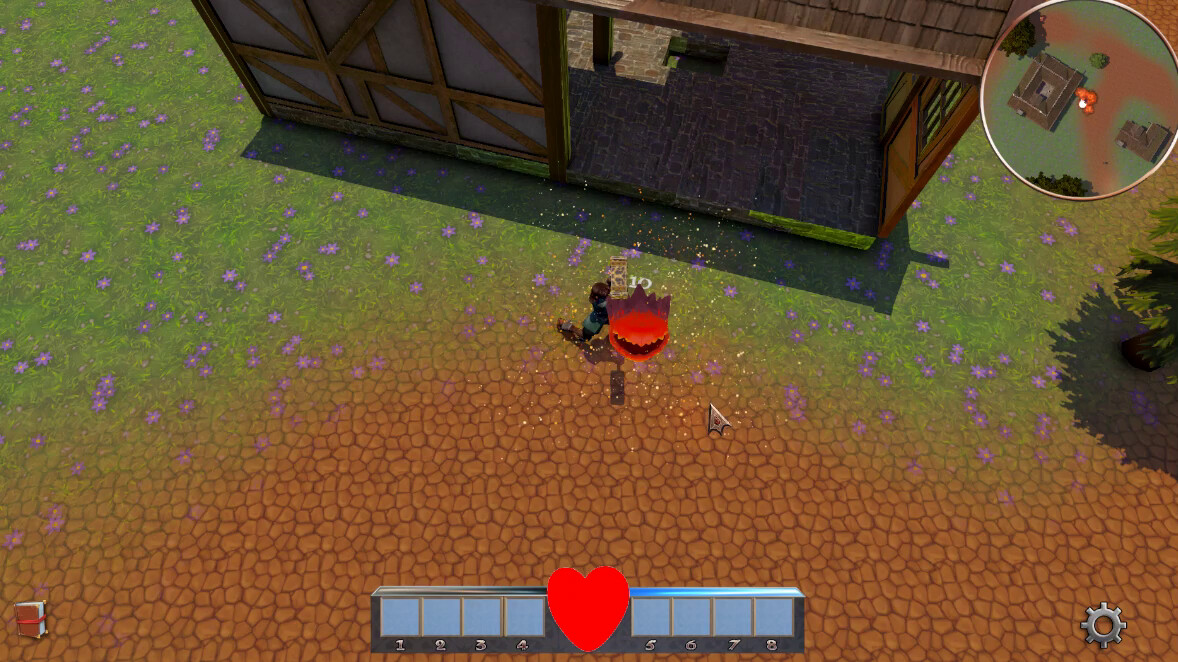Open the settings gear
The height and width of the screenshot is (662, 1178).
tap(1103, 625)
